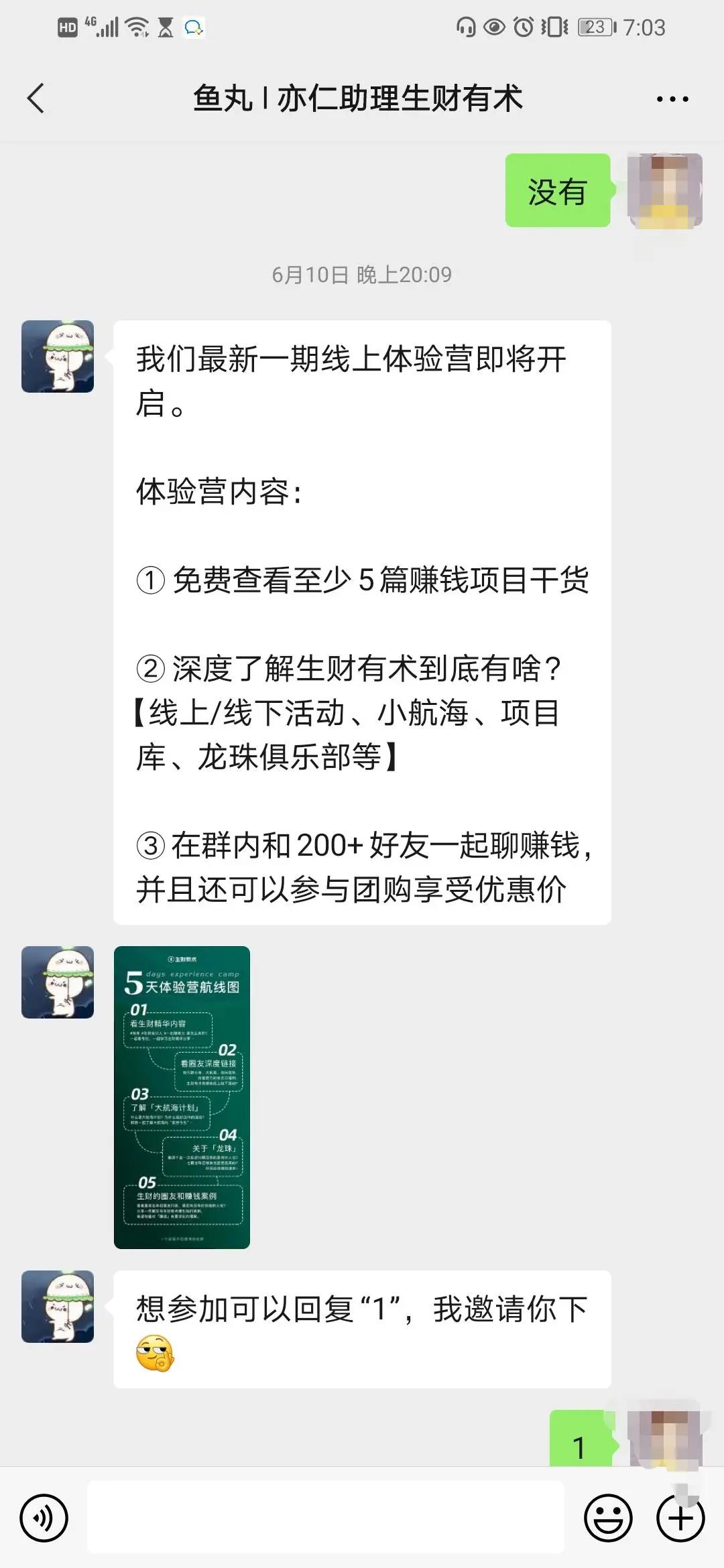The image size is (724, 1568).
Task: Tap the contact's avatar beside the 体验营 message
Action: (x=58, y=356)
